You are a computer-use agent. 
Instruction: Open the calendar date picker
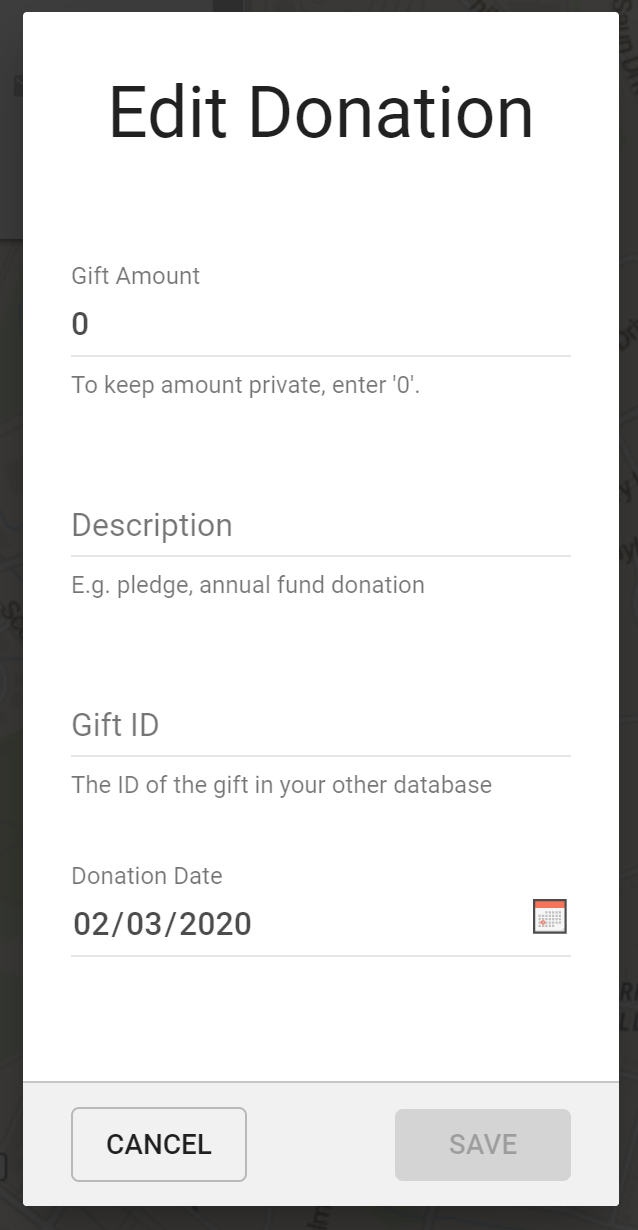[x=550, y=916]
